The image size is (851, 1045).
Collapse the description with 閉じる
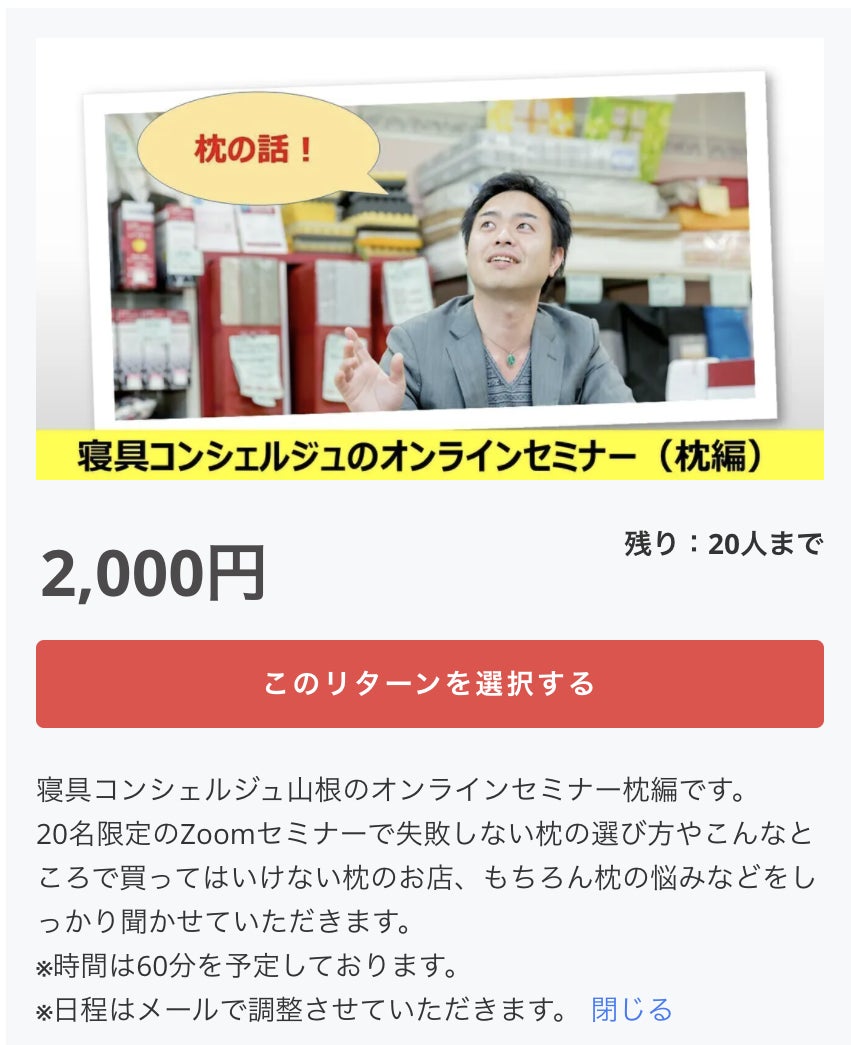[631, 1009]
